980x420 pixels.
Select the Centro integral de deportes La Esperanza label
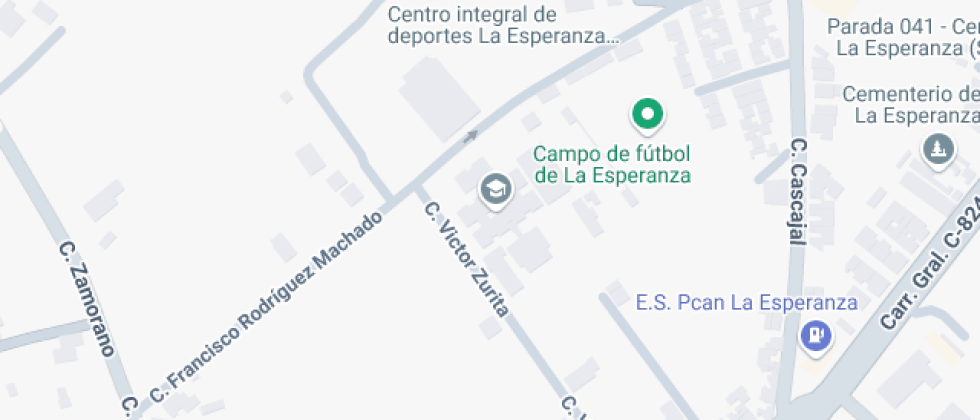tap(503, 26)
